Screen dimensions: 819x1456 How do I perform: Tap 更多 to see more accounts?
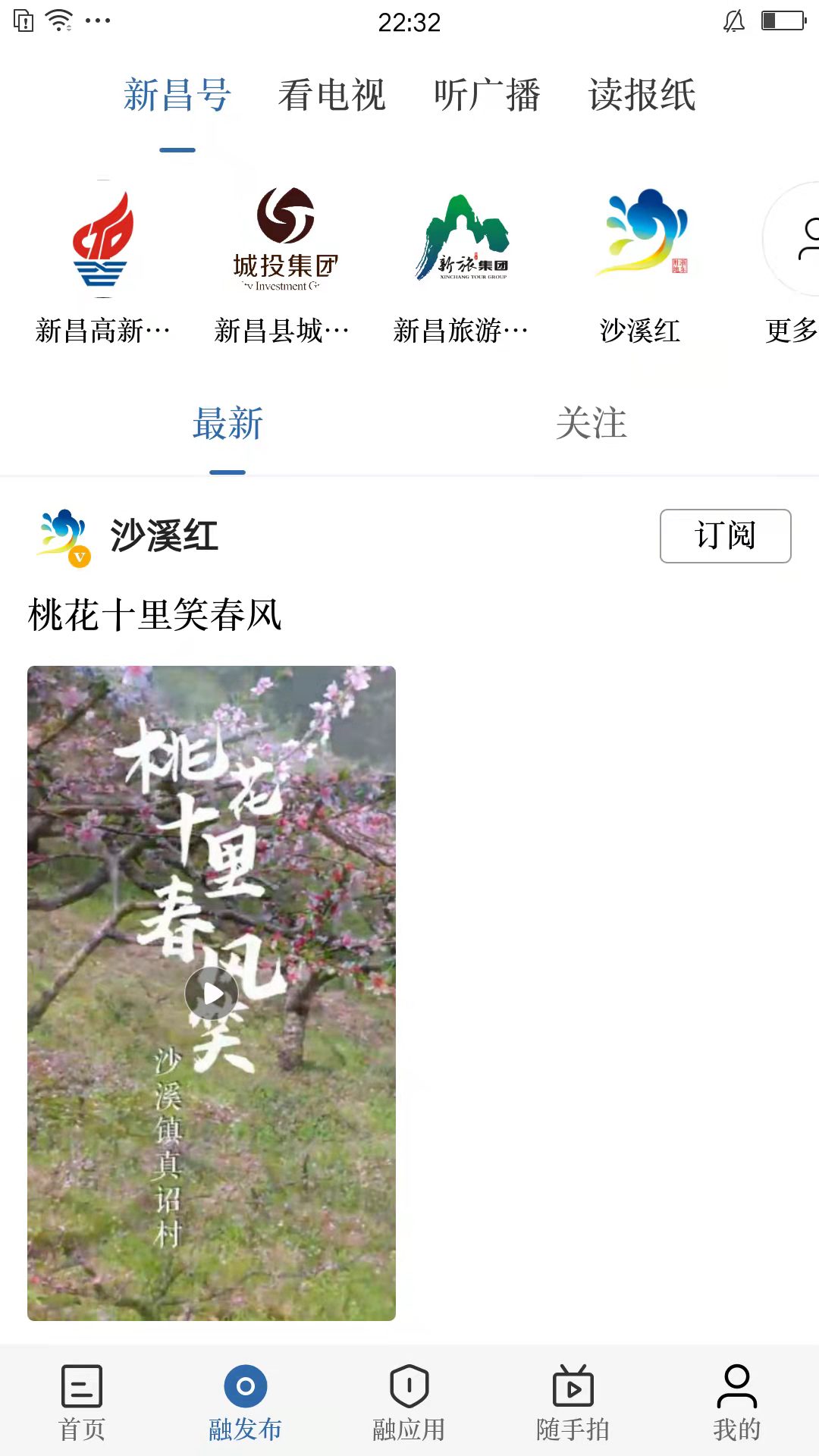[792, 262]
